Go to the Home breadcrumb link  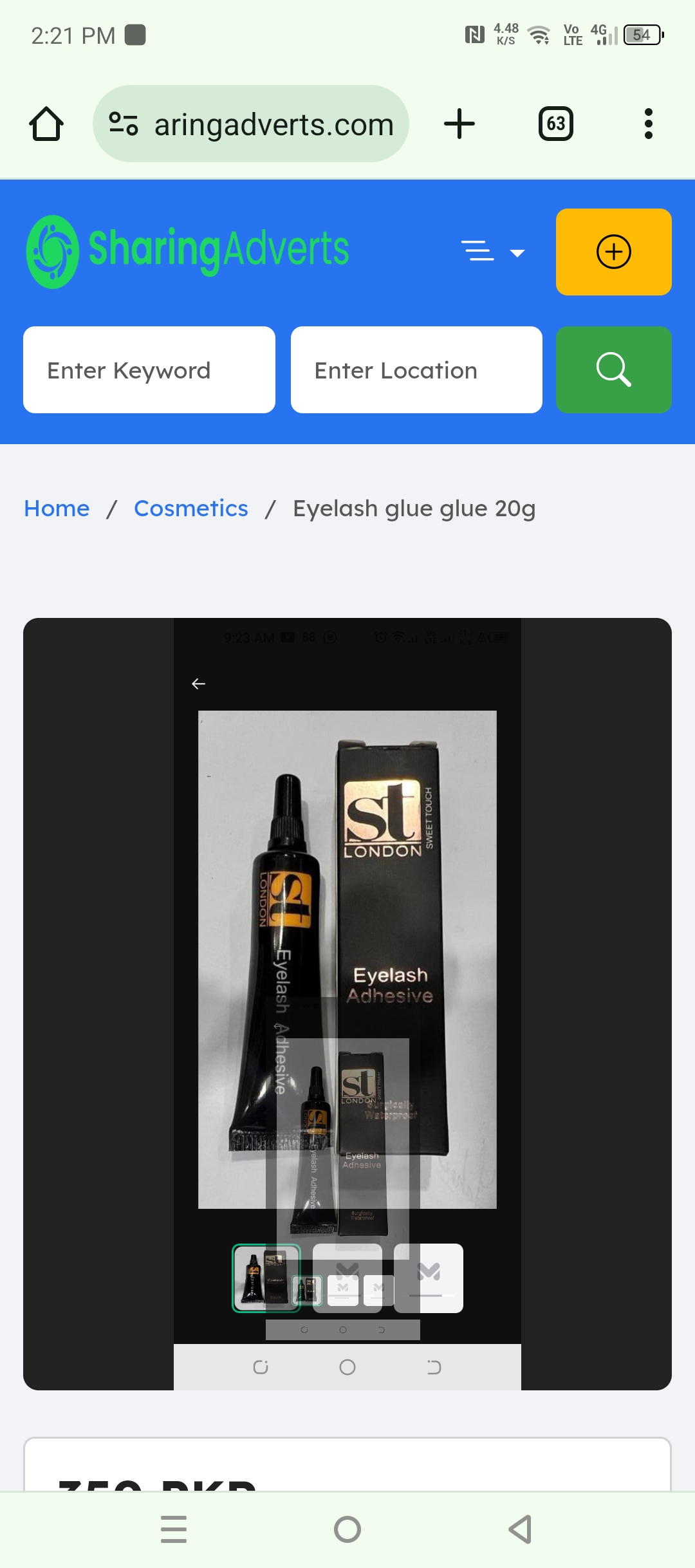coord(57,509)
